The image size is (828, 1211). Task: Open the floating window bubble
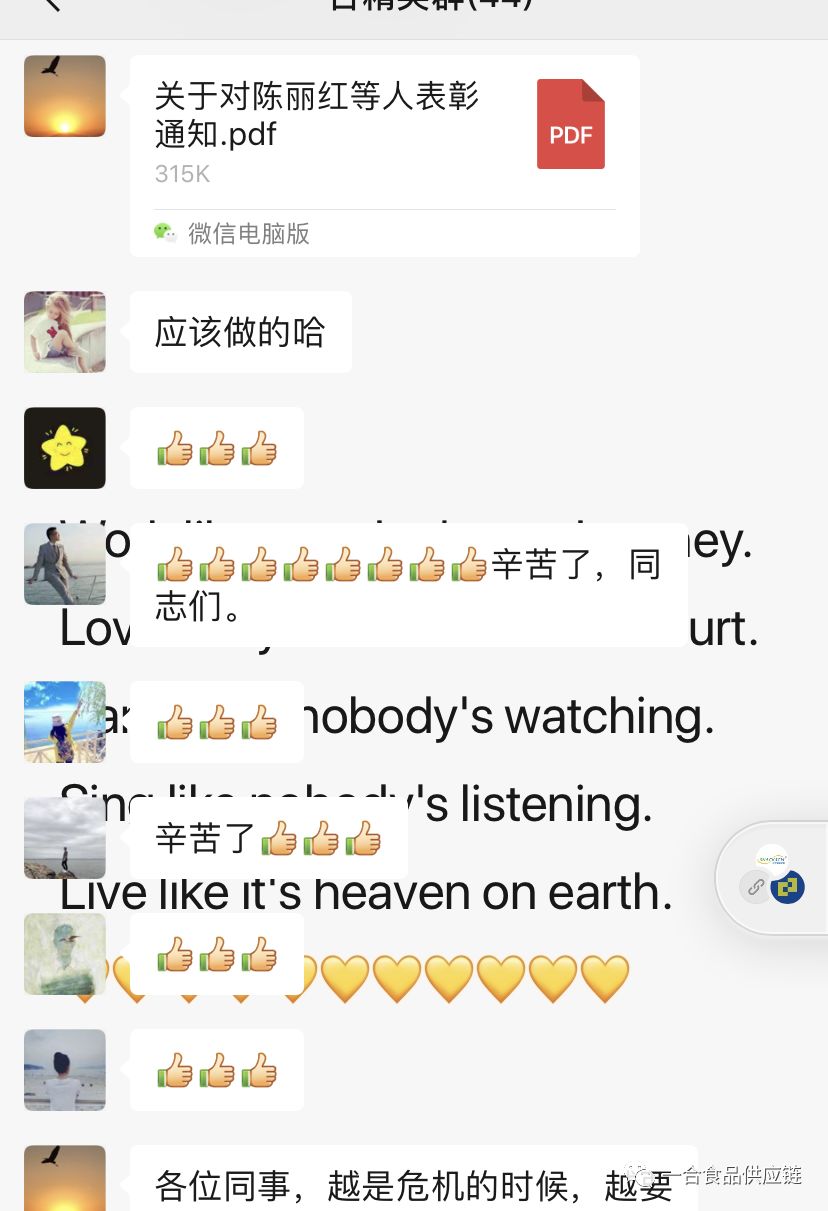click(x=772, y=878)
